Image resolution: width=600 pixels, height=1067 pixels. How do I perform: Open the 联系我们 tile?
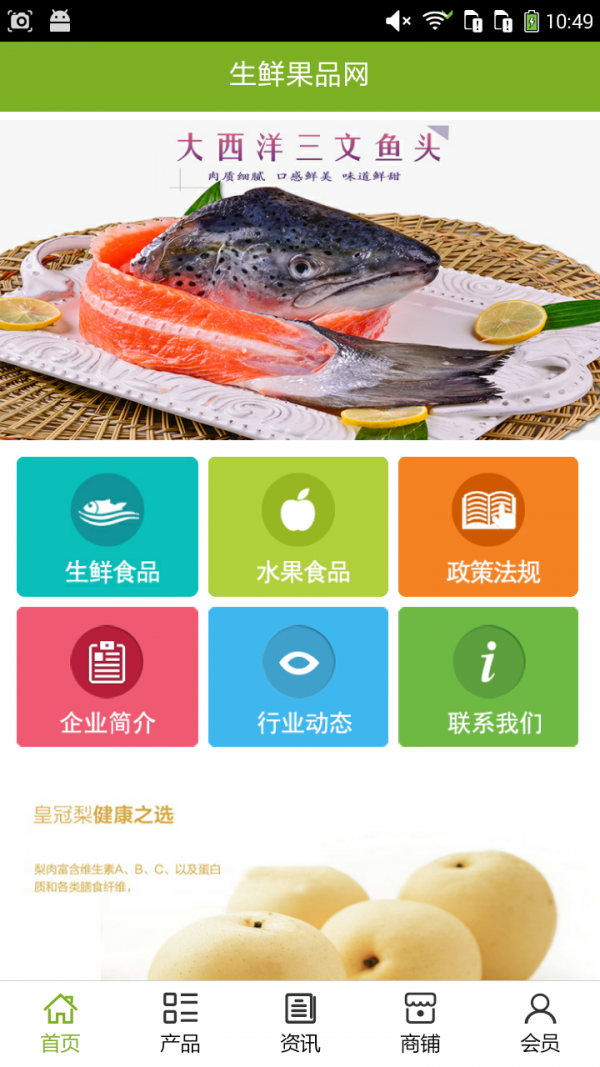point(488,677)
